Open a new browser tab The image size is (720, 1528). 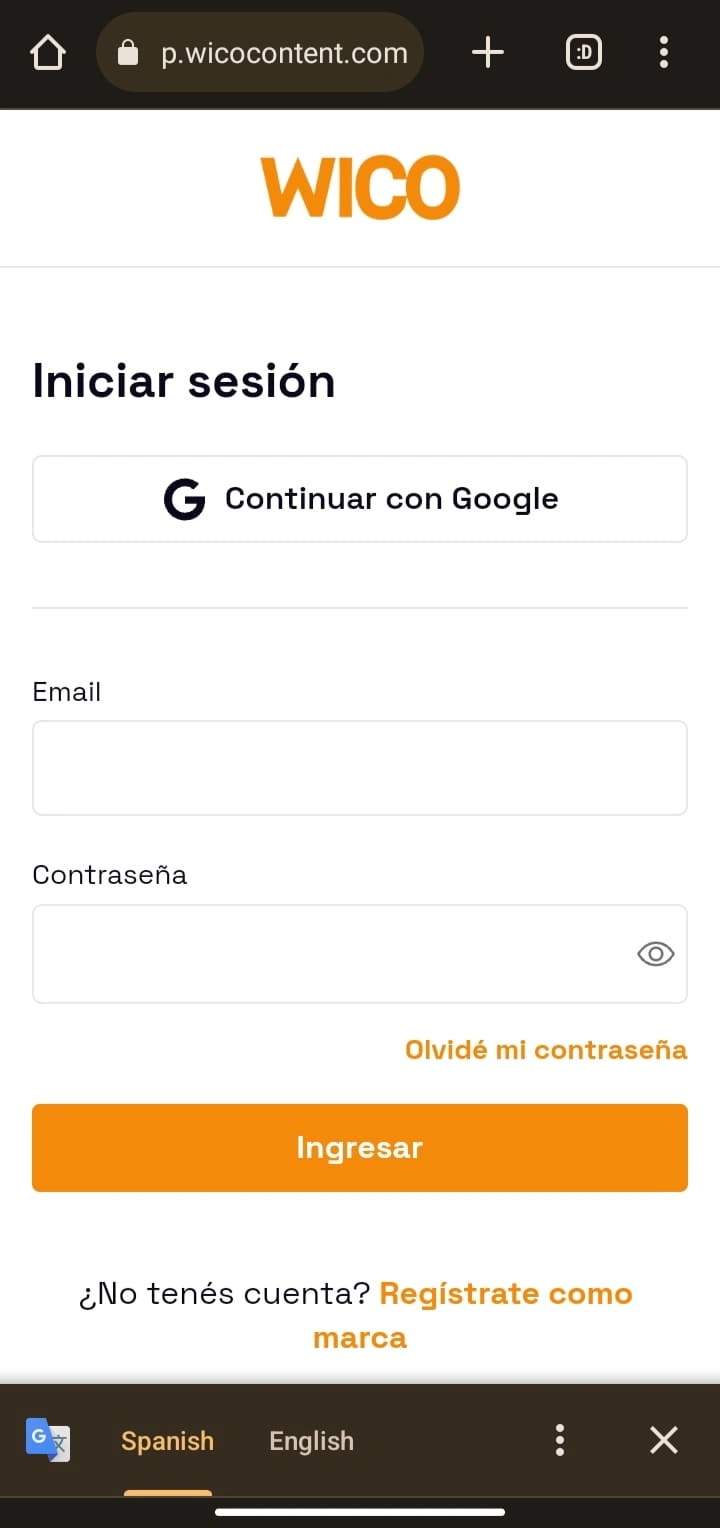pos(488,52)
